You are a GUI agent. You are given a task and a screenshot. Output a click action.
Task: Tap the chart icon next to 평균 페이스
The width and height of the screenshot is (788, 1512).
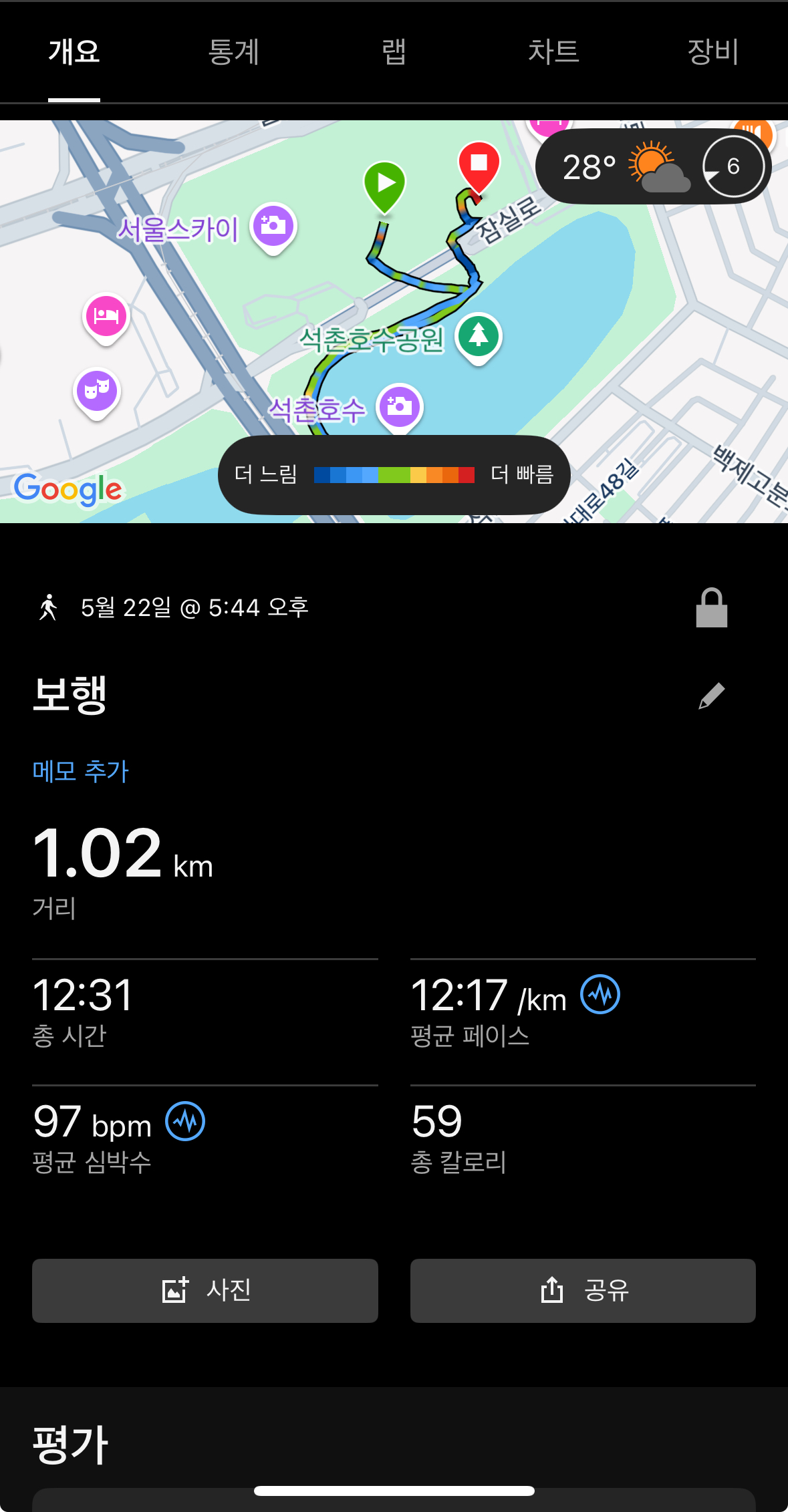point(600,994)
